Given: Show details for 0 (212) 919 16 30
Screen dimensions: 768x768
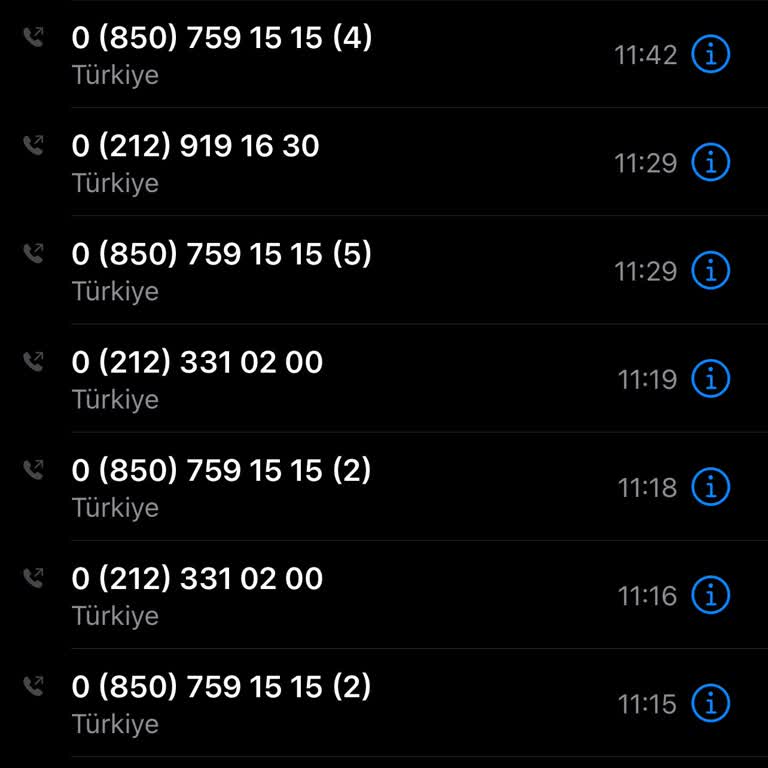Looking at the screenshot, I should click(x=711, y=162).
